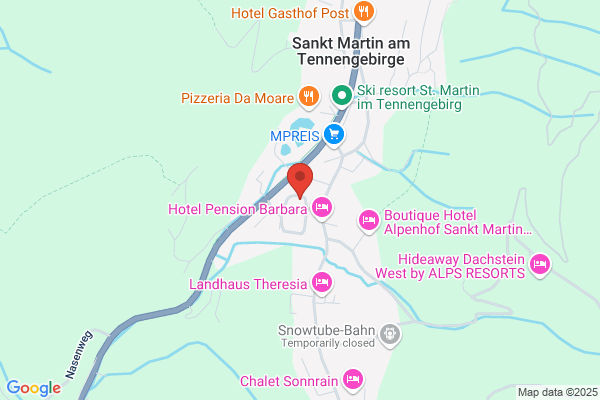This screenshot has width=600, height=400.
Task: Tap Boutique Hotel Alpenhof Sankt Martin marker
Action: click(369, 221)
